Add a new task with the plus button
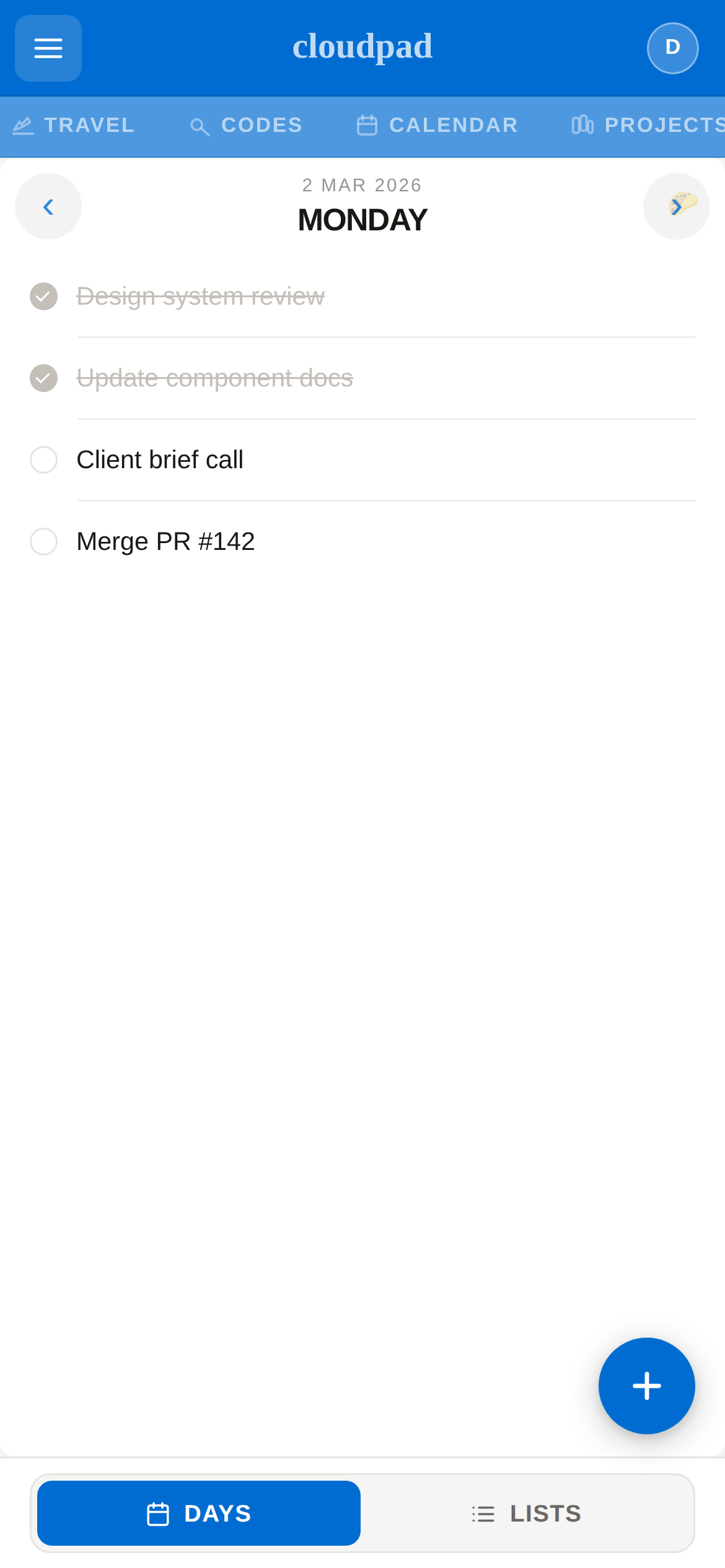This screenshot has height=1568, width=725. [646, 1387]
